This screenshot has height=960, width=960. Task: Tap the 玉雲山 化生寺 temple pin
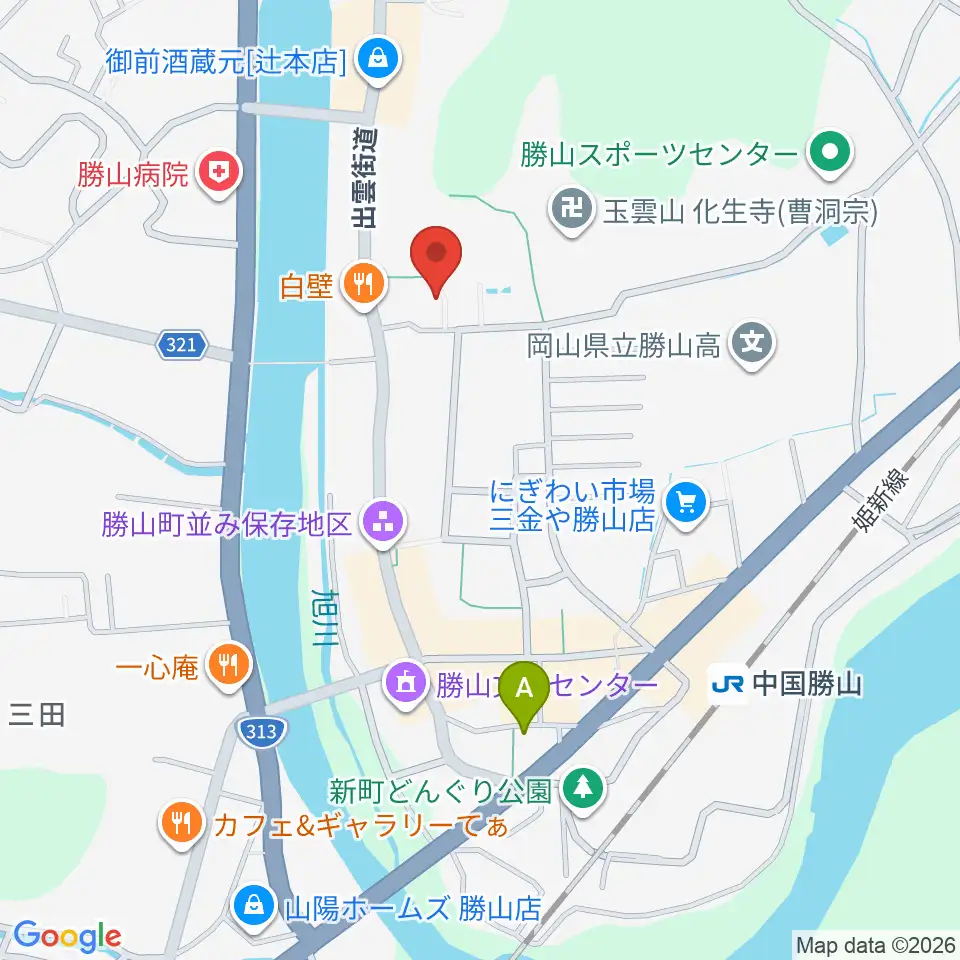(572, 211)
